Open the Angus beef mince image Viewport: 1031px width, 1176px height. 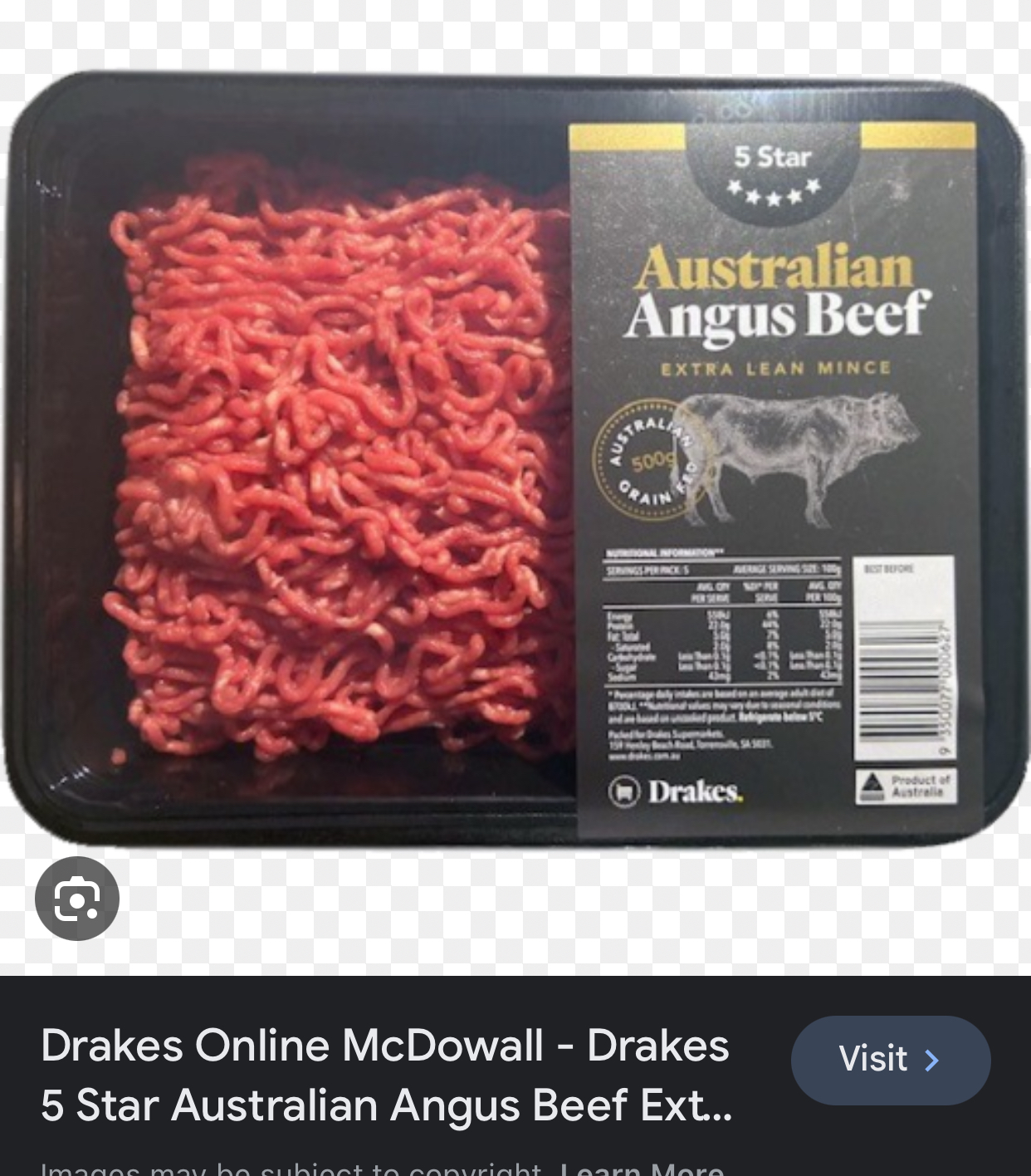(x=515, y=465)
